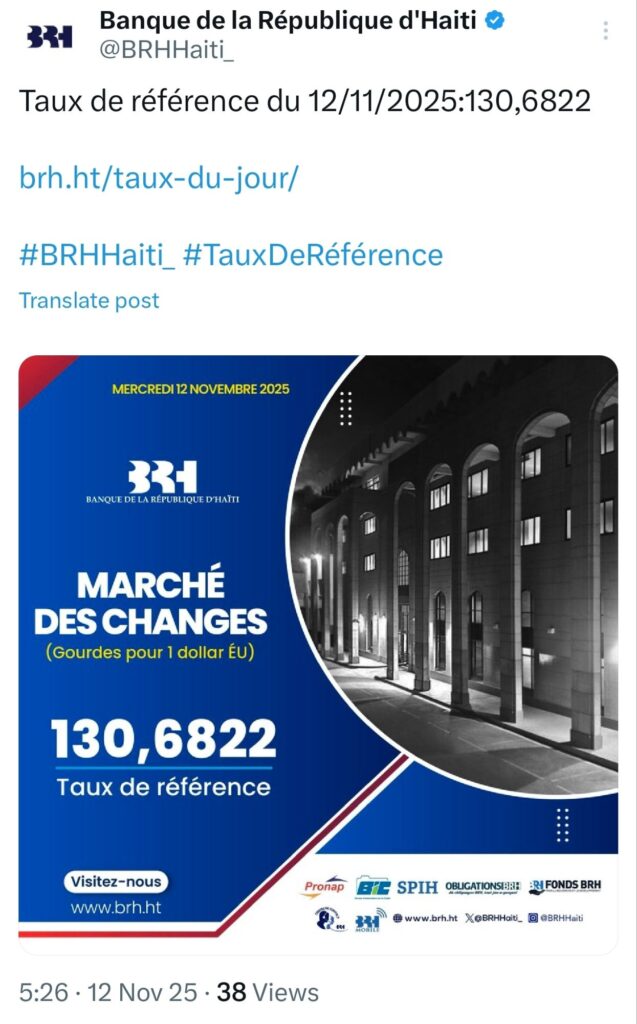The image size is (637, 1024).
Task: Open the brh.ht/taux-du-jour/ link
Action: point(158,178)
